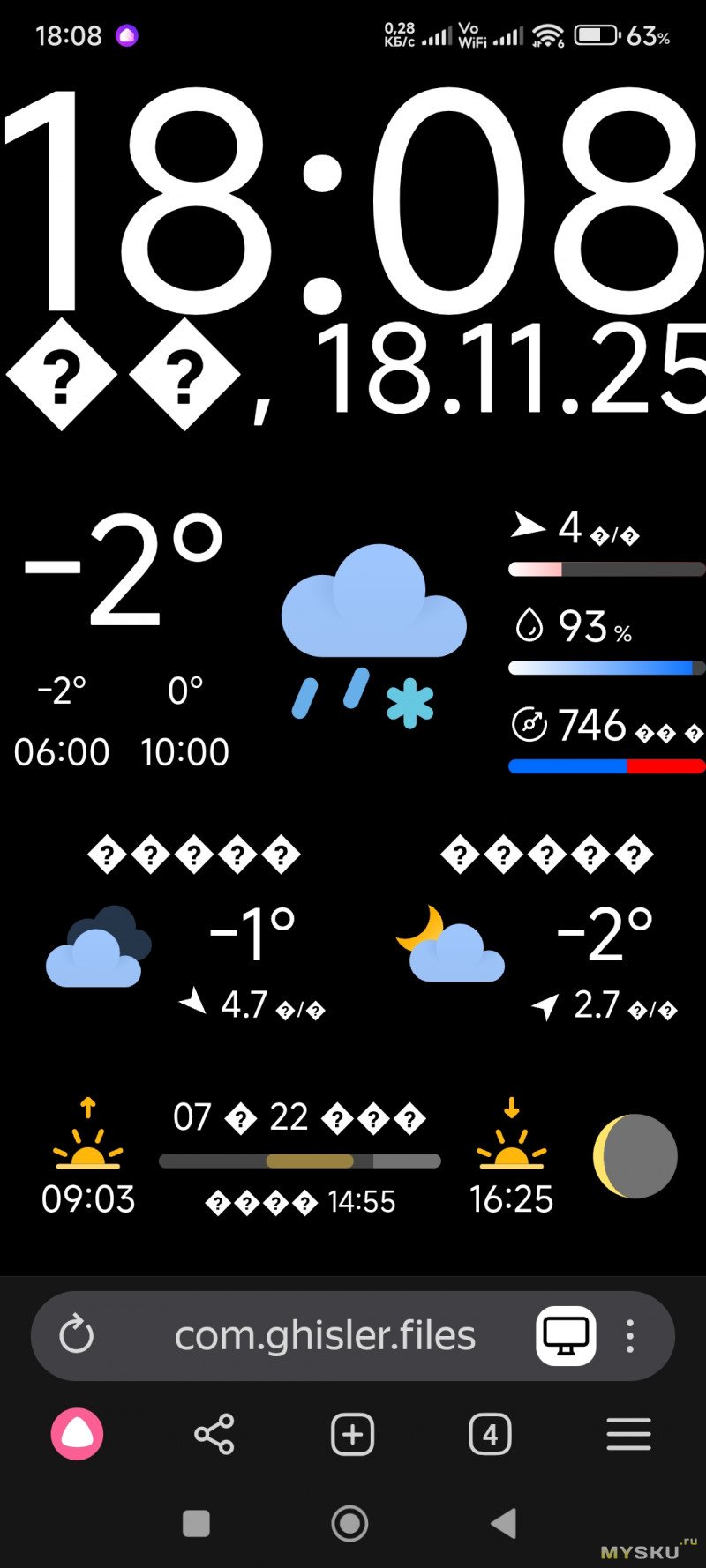This screenshot has width=706, height=1568.
Task: Reload the page with the refresh icon
Action: (x=77, y=1335)
